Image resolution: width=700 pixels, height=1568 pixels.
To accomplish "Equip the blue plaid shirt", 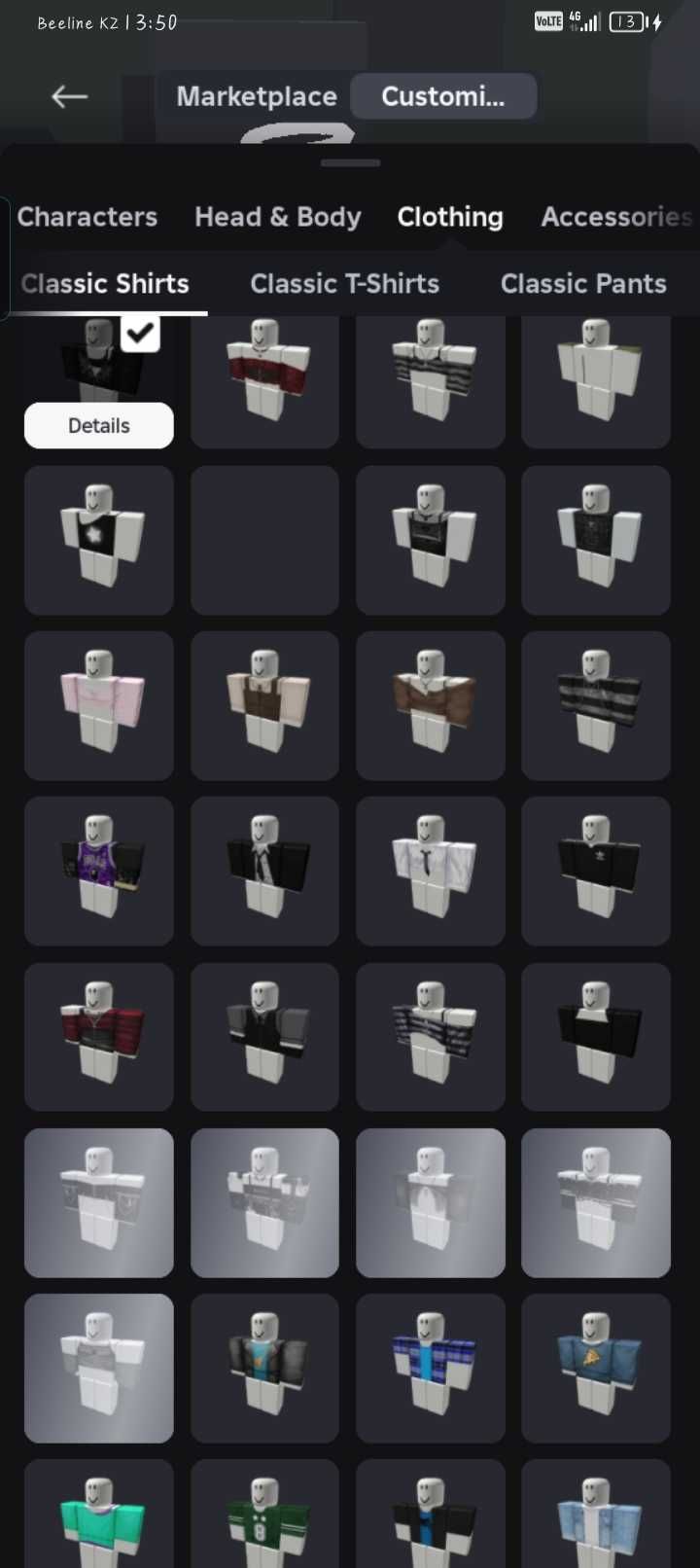I will point(430,1368).
